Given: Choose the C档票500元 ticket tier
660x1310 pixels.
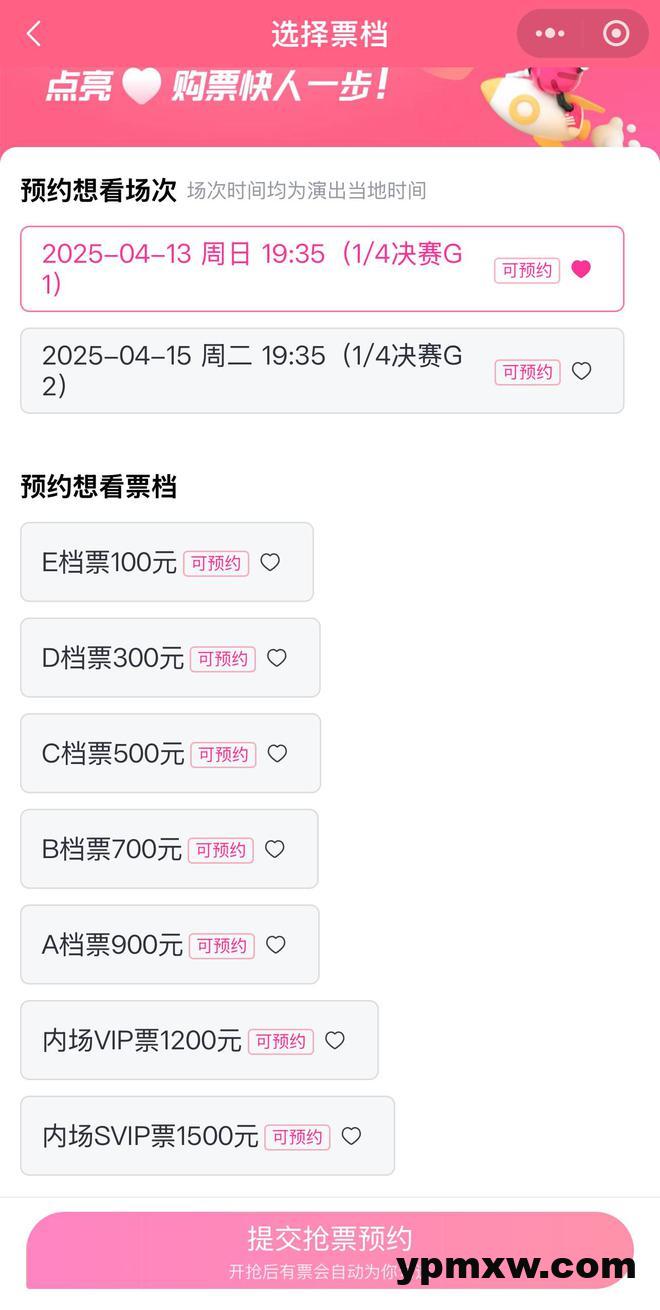Looking at the screenshot, I should (170, 754).
